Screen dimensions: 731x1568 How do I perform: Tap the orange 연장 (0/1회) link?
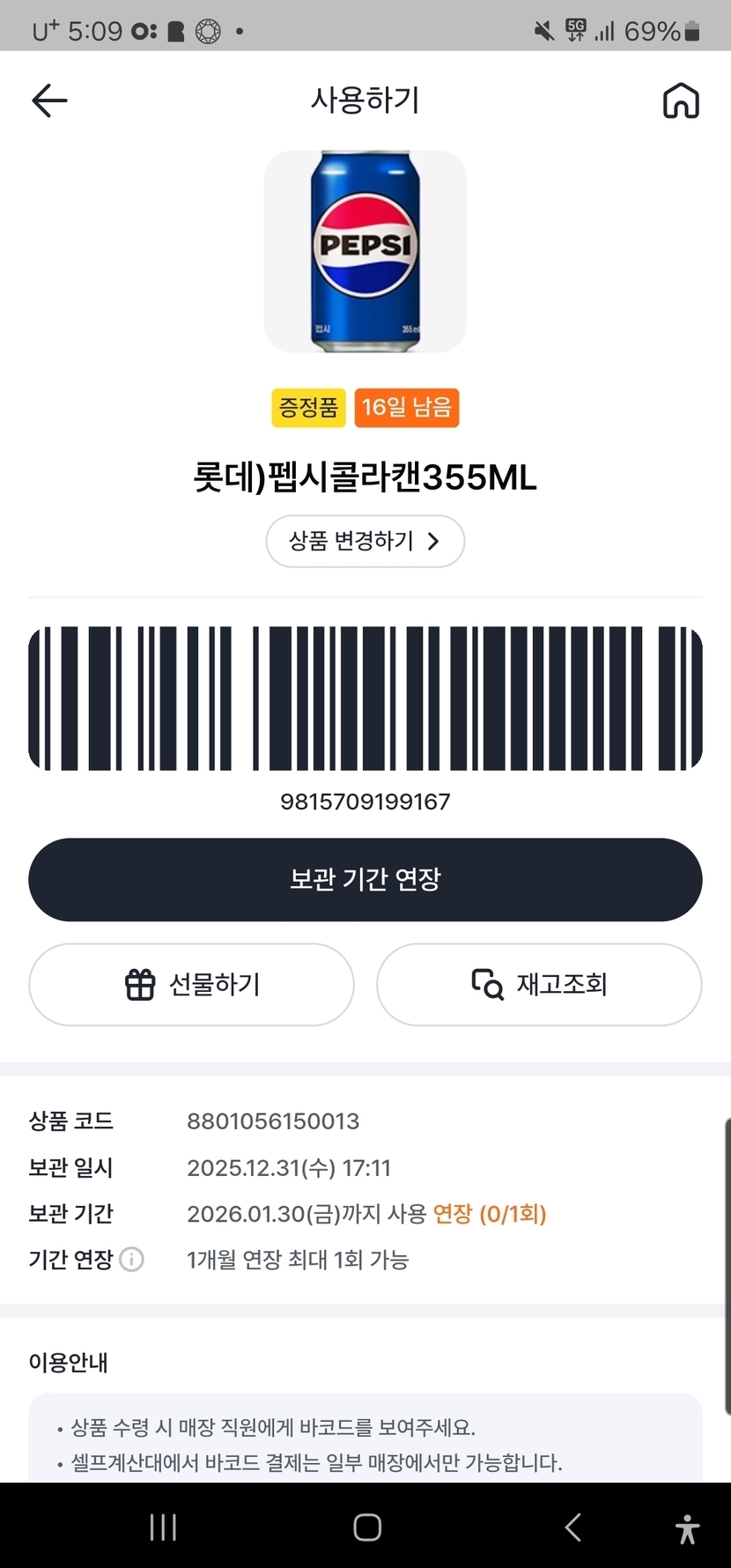[490, 1214]
